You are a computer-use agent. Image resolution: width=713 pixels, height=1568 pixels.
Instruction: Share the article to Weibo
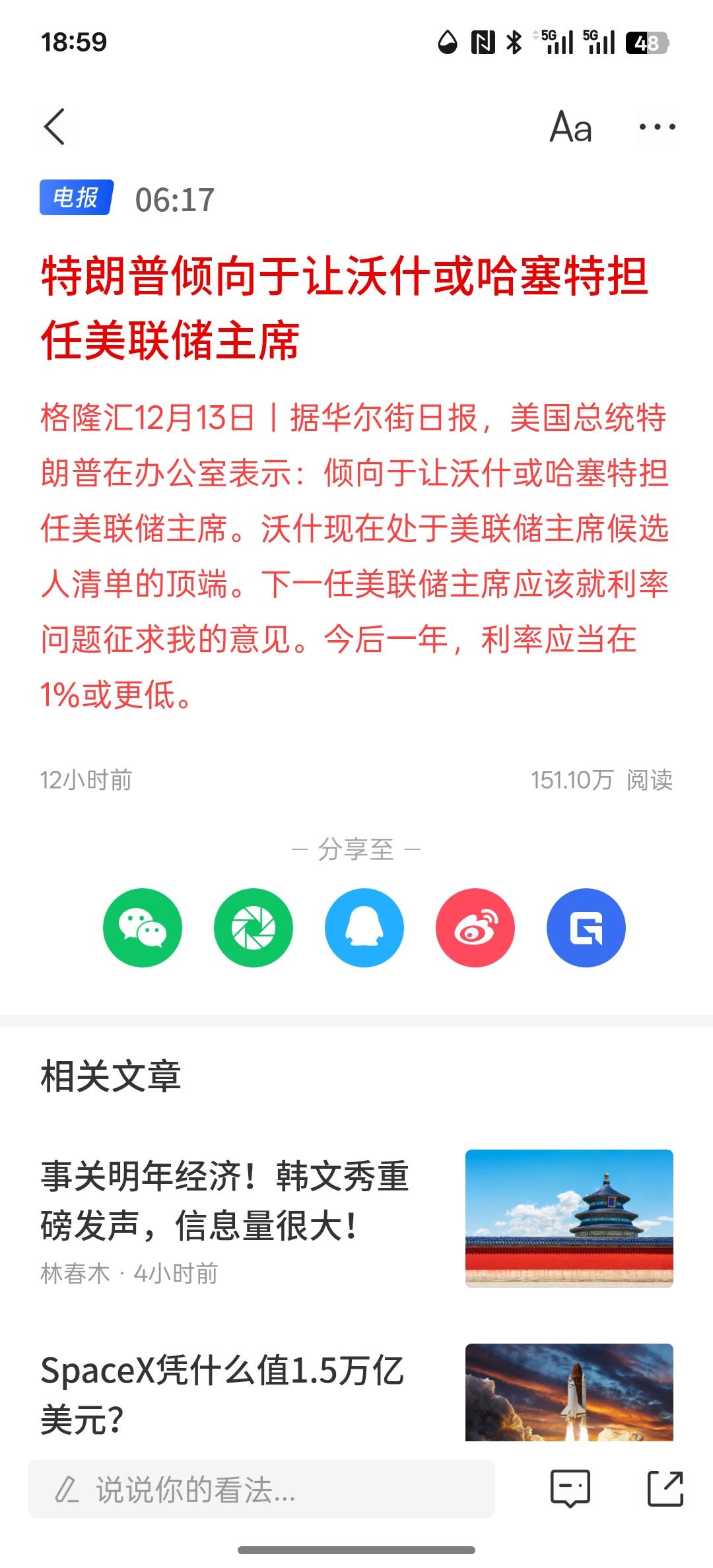pos(475,927)
